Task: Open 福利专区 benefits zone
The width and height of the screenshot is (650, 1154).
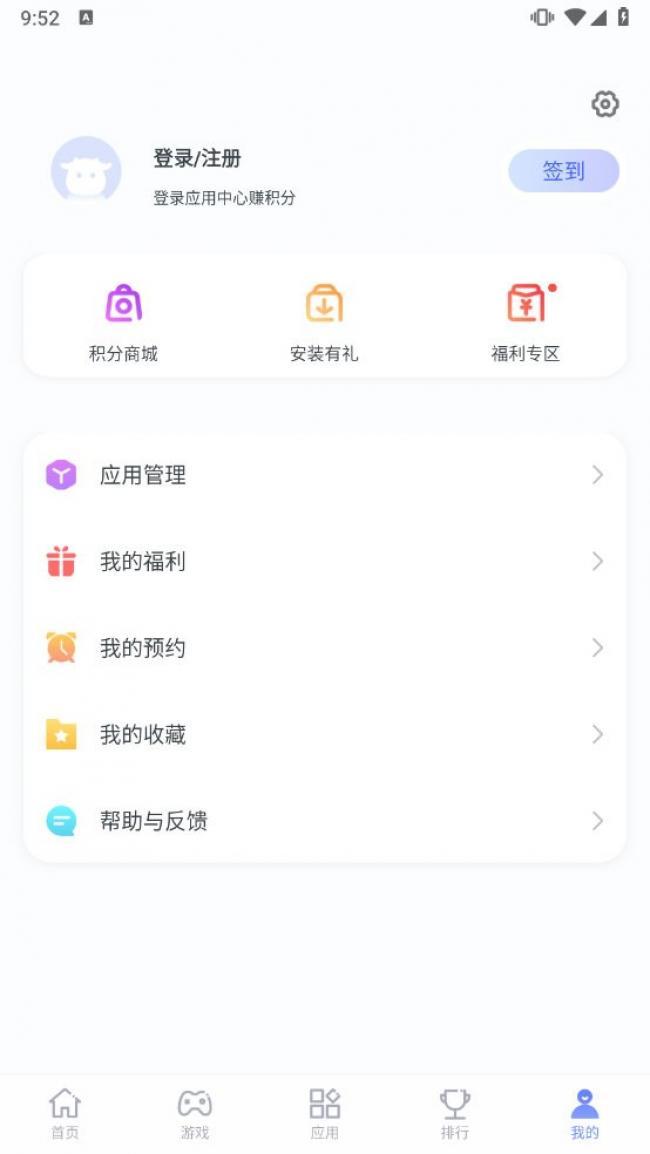Action: 525,322
